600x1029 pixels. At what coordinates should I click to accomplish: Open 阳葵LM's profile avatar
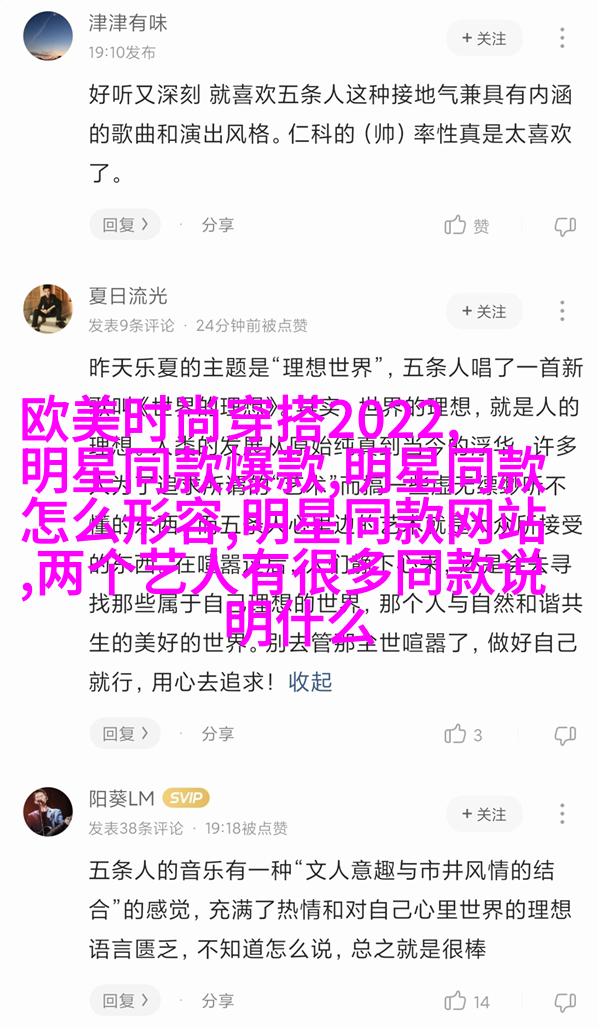(48, 812)
